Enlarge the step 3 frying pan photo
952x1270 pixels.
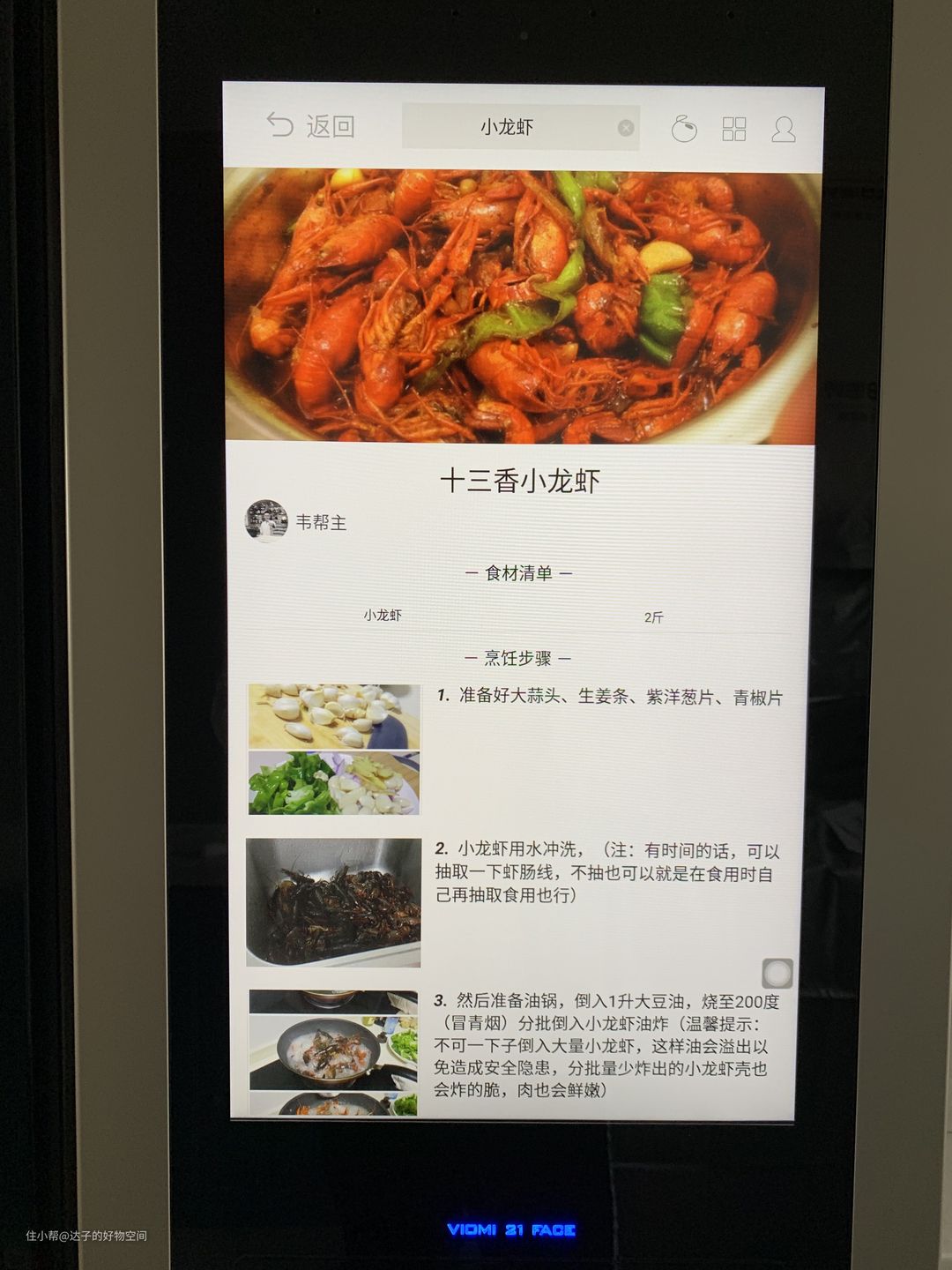333,1051
